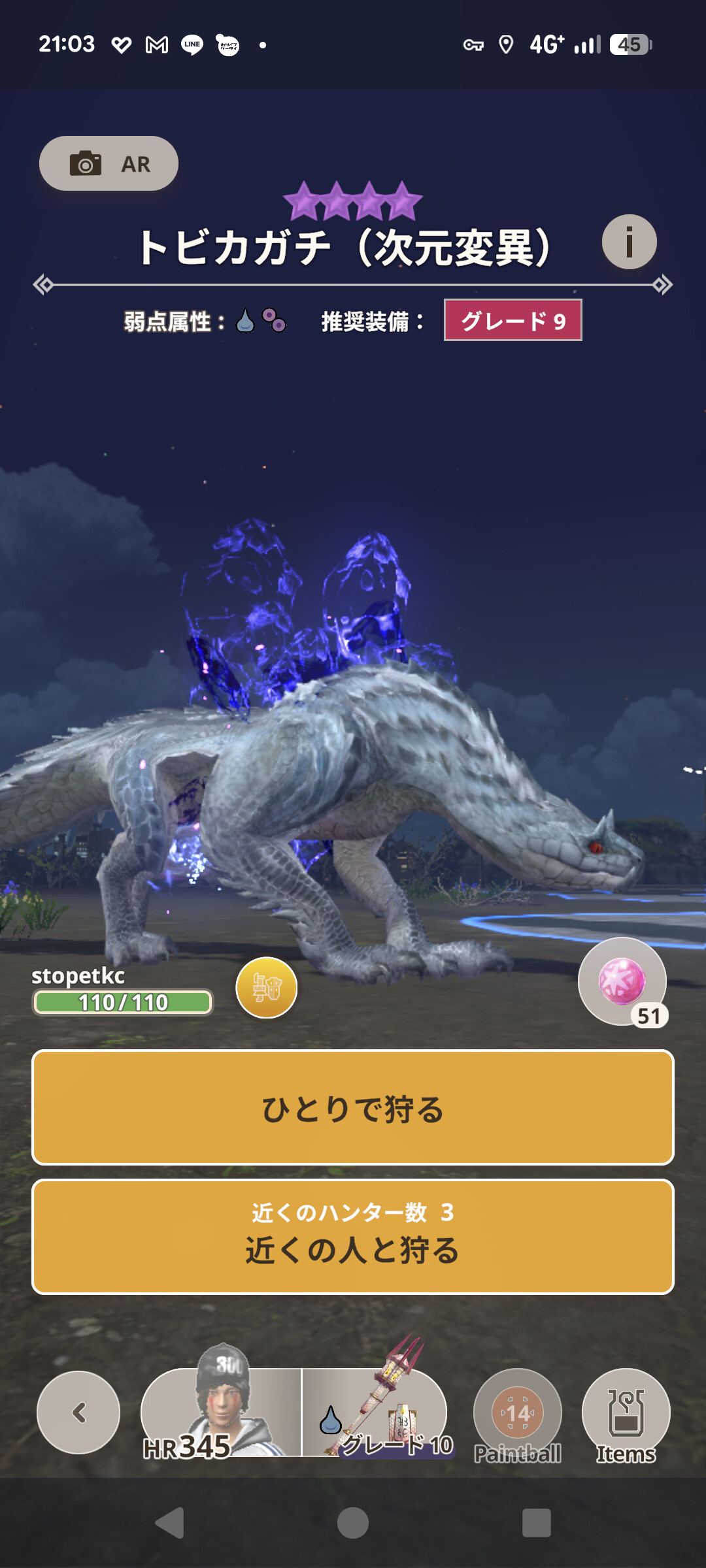The width and height of the screenshot is (706, 1568).
Task: Tap ひとりで狩る to hunt solo
Action: pyautogui.click(x=353, y=1107)
